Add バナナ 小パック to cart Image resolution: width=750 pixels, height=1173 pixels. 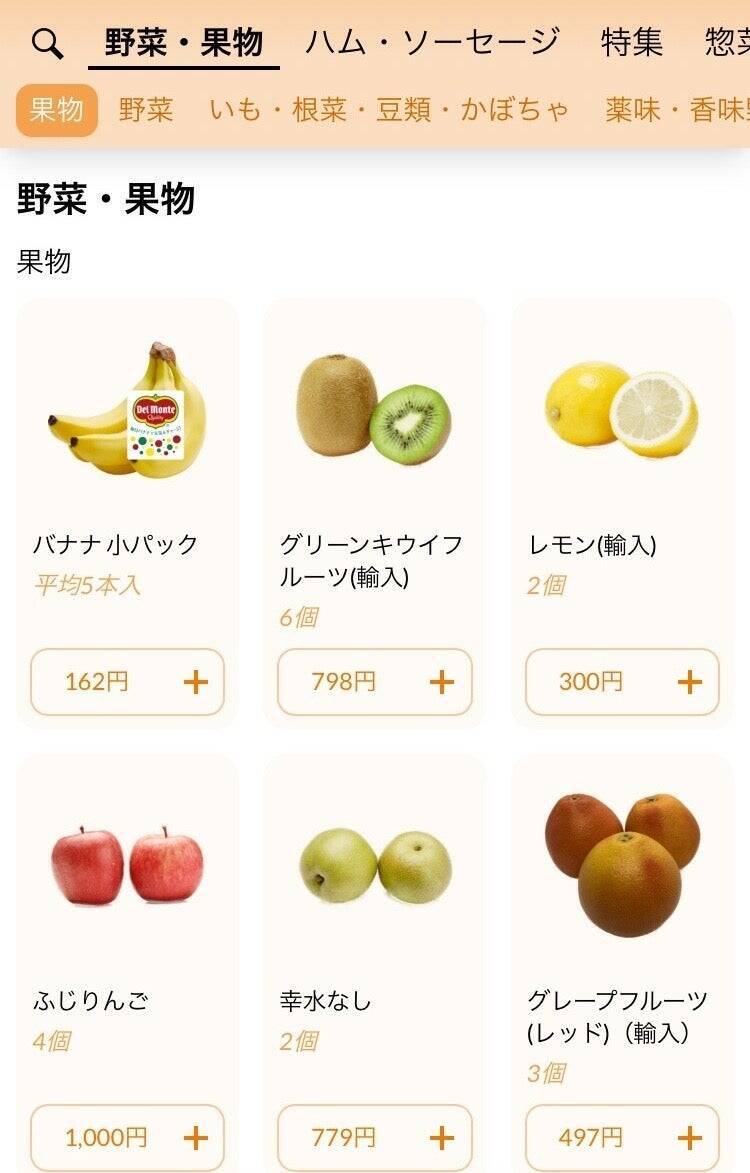point(195,682)
